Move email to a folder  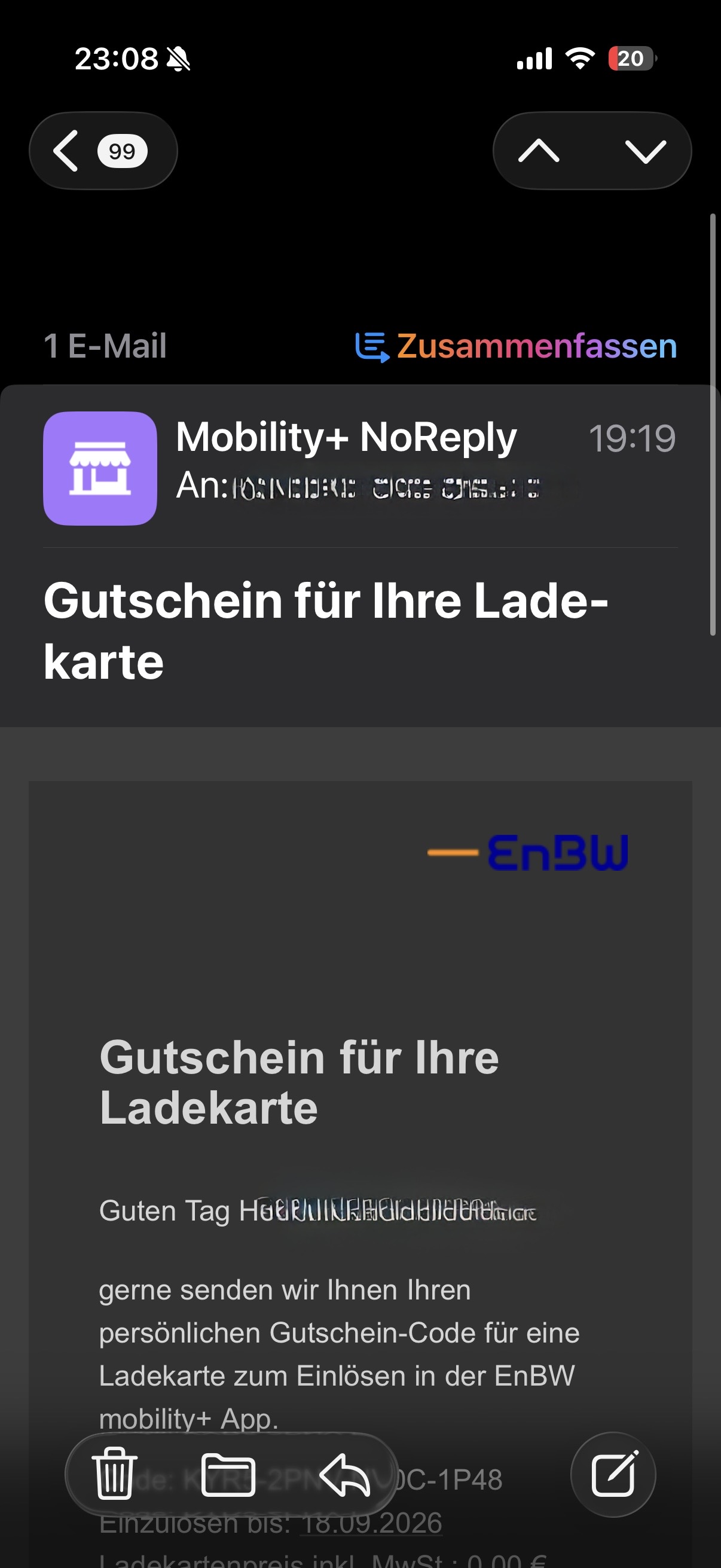coord(228,1474)
